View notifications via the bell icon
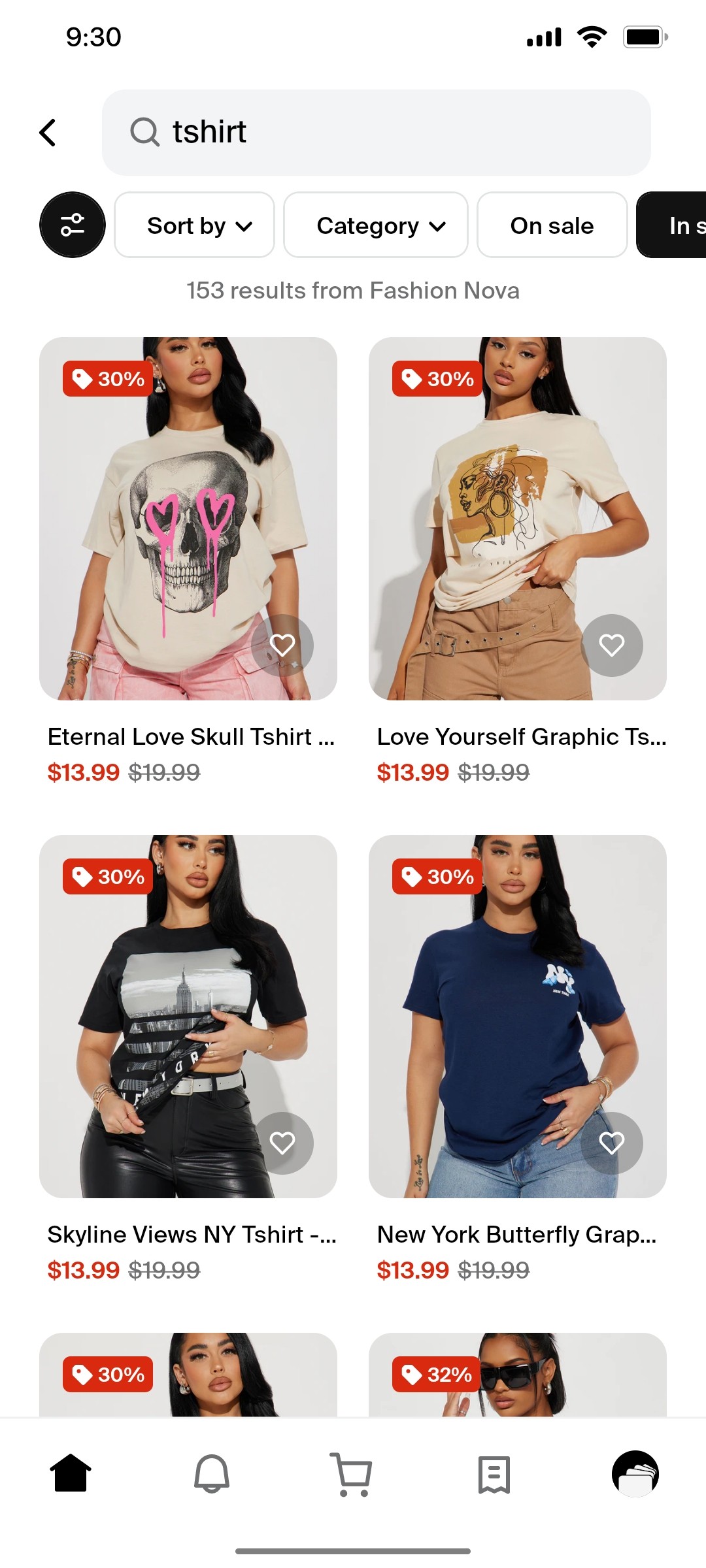This screenshot has height=1568, width=706. coord(212,1475)
